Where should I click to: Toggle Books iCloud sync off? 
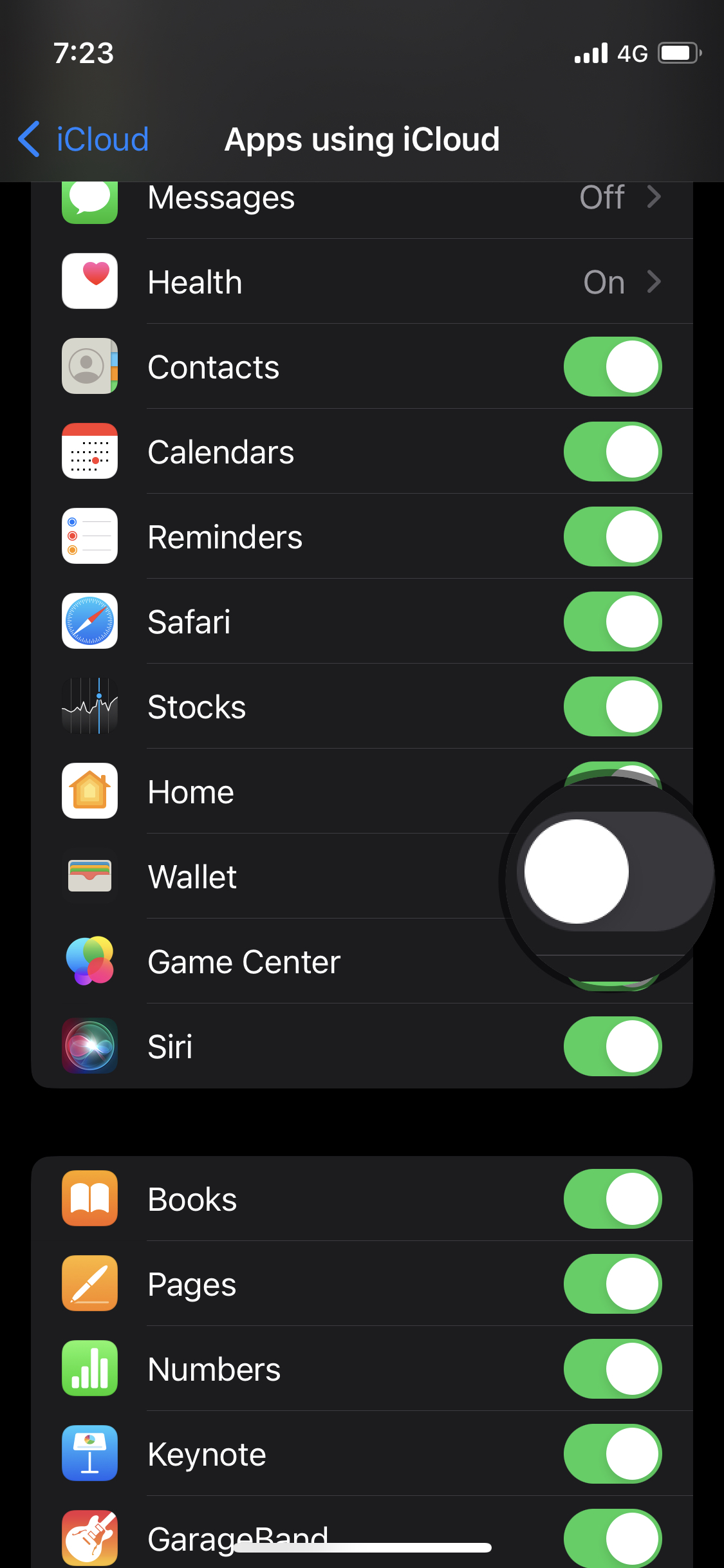coord(612,1198)
